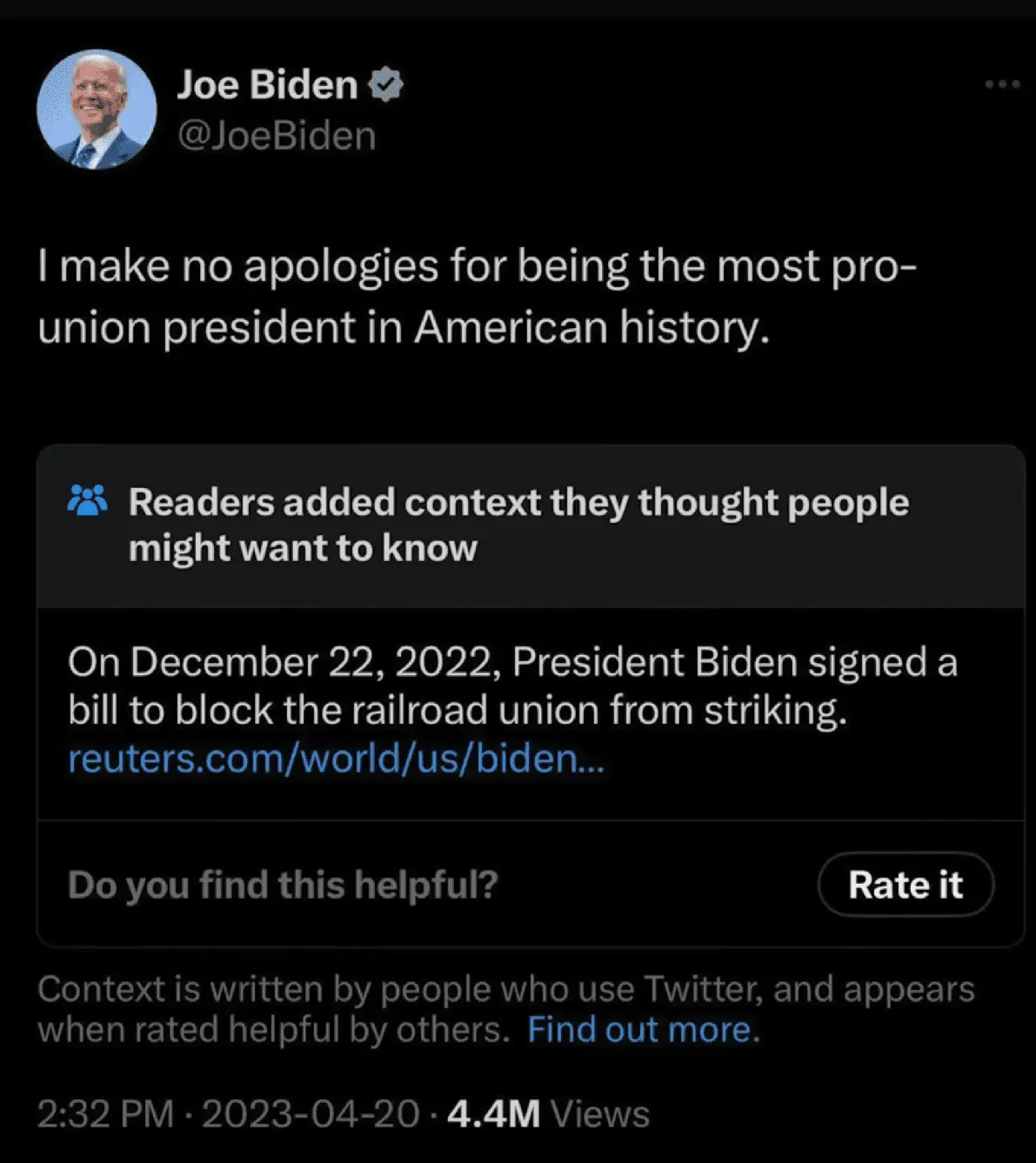
Task: Open the reuters.com link in the note
Action: pos(336,759)
